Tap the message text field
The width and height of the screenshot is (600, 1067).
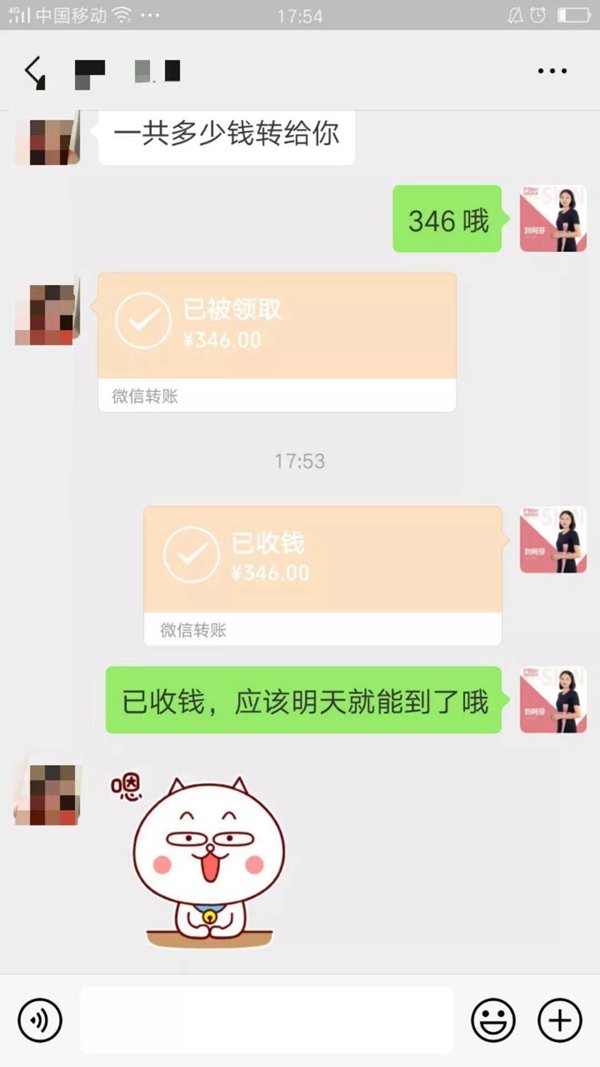[x=266, y=1020]
